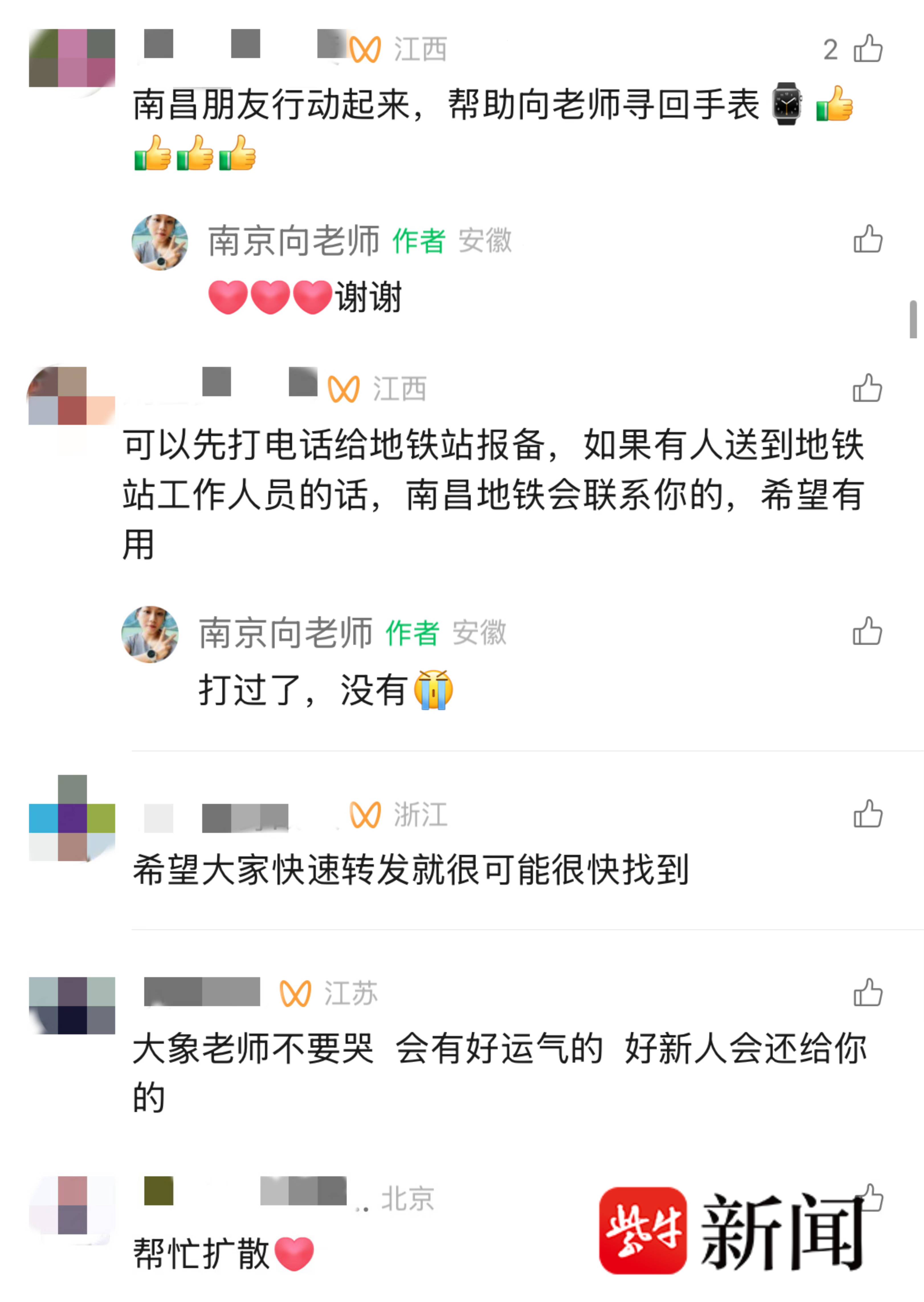Image resolution: width=924 pixels, height=1302 pixels.
Task: Like the 大象老师不要哭 comment
Action: [868, 994]
